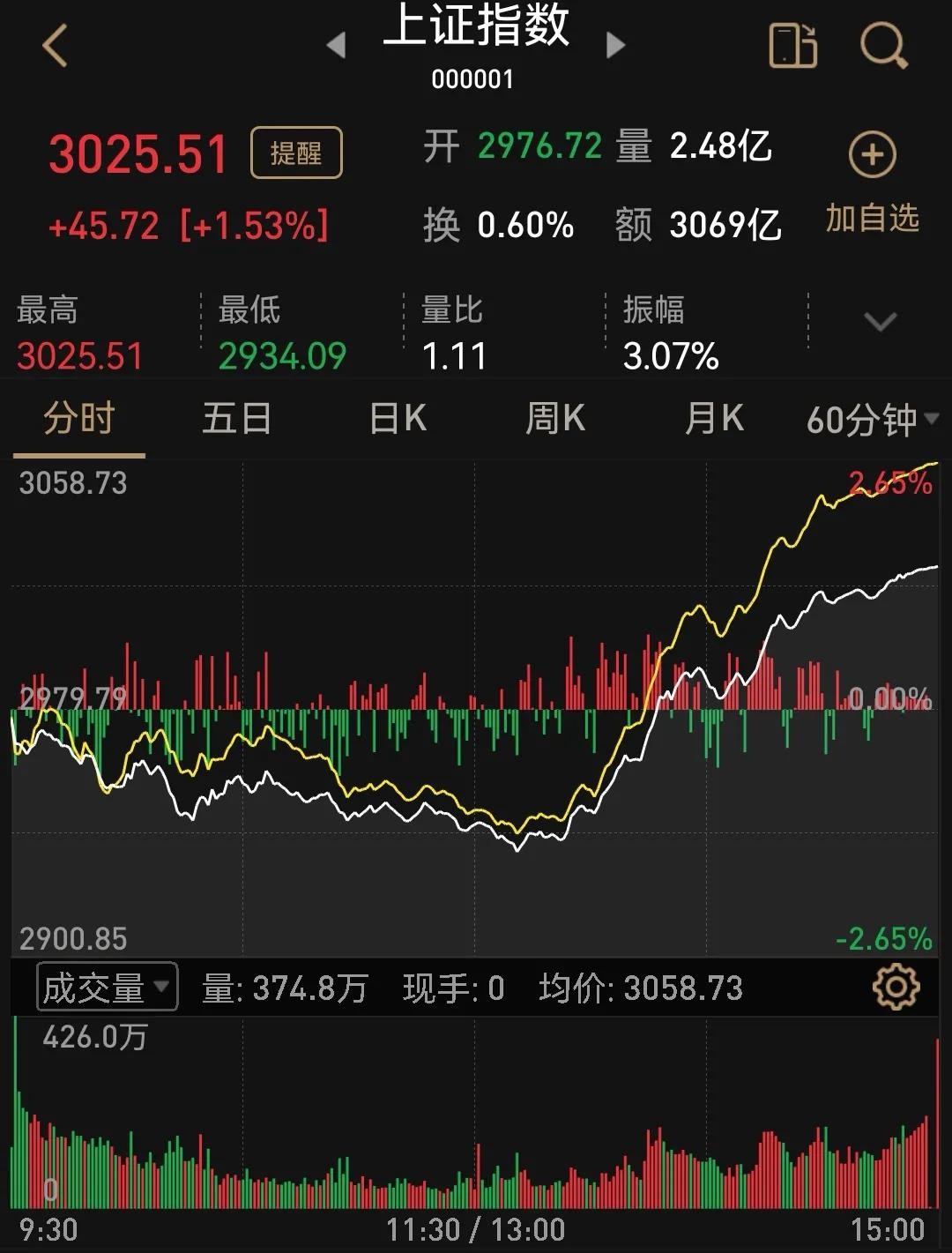
Task: Switch to 月K chart
Action: click(714, 418)
